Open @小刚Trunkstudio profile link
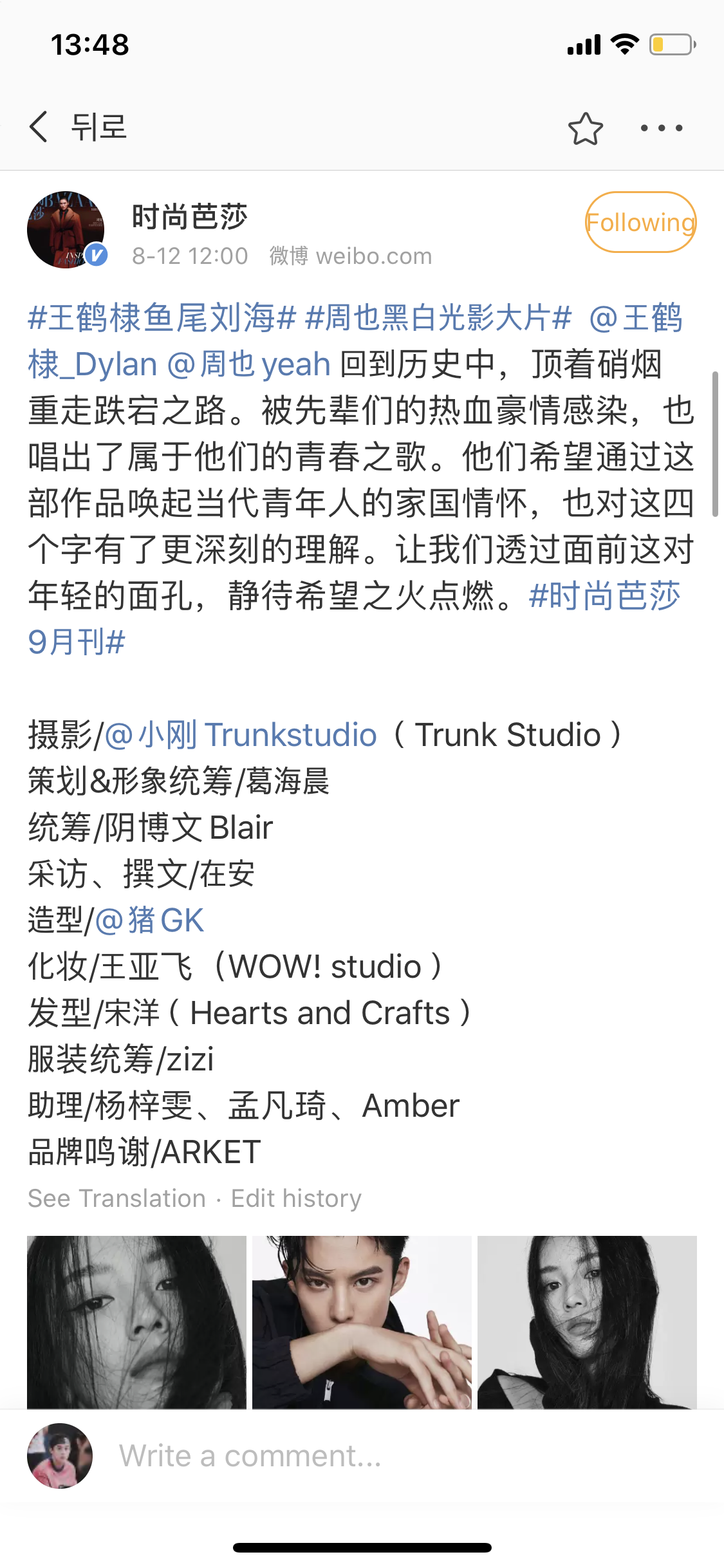The image size is (724, 1568). [x=241, y=735]
